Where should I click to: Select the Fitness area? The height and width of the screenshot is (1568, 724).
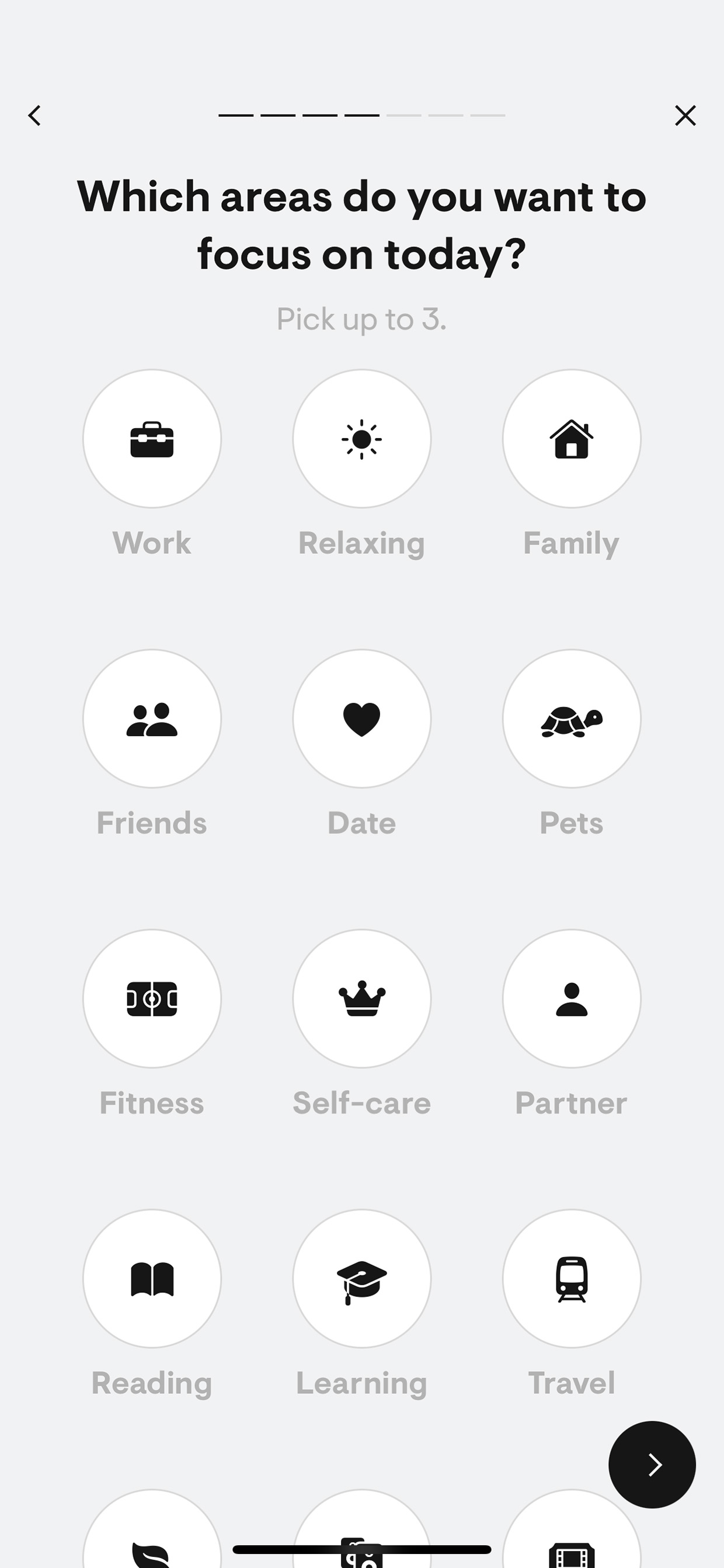coord(152,998)
